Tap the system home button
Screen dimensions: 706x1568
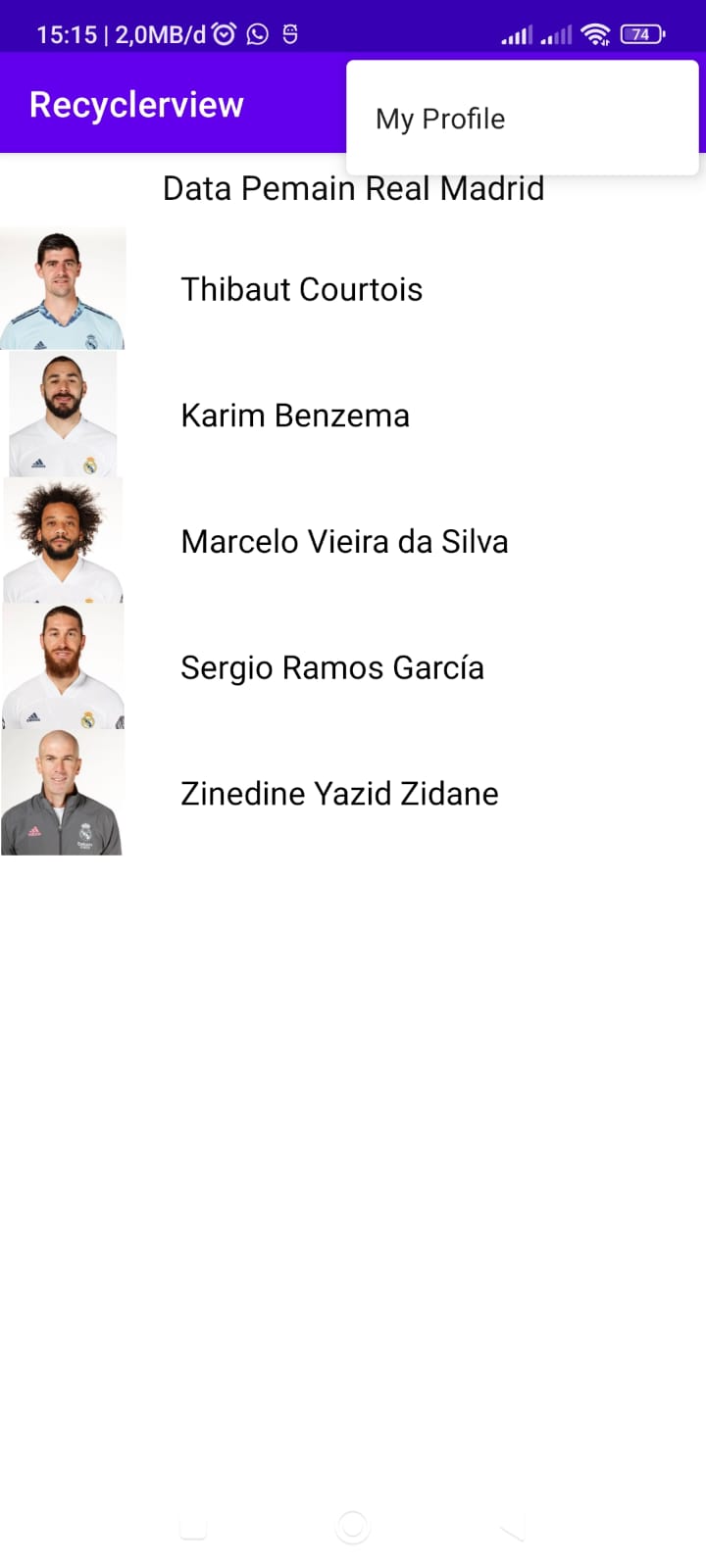point(353,1526)
